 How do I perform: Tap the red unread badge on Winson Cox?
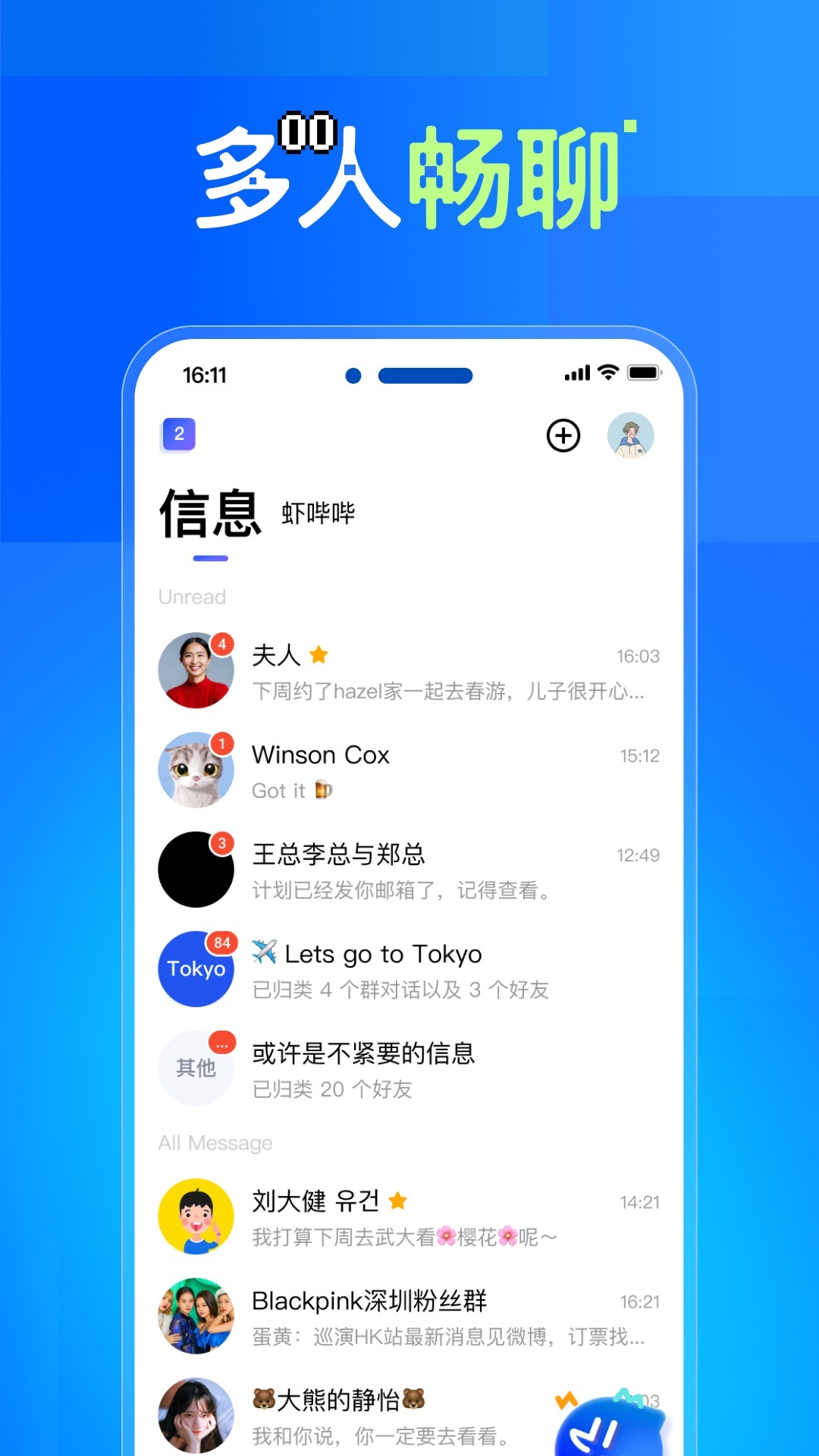[x=221, y=744]
